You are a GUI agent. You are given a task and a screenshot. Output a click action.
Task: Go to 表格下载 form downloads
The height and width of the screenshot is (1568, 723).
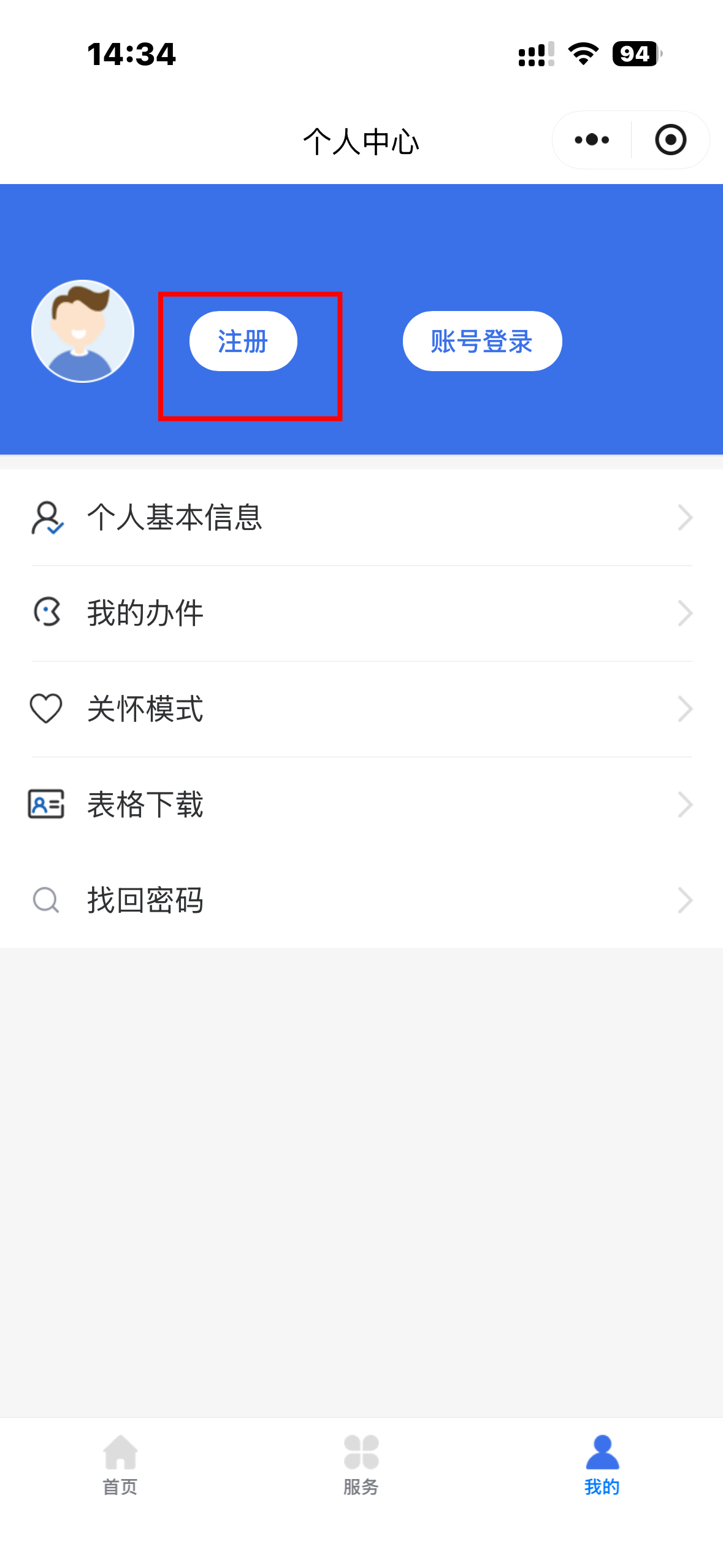[x=361, y=805]
